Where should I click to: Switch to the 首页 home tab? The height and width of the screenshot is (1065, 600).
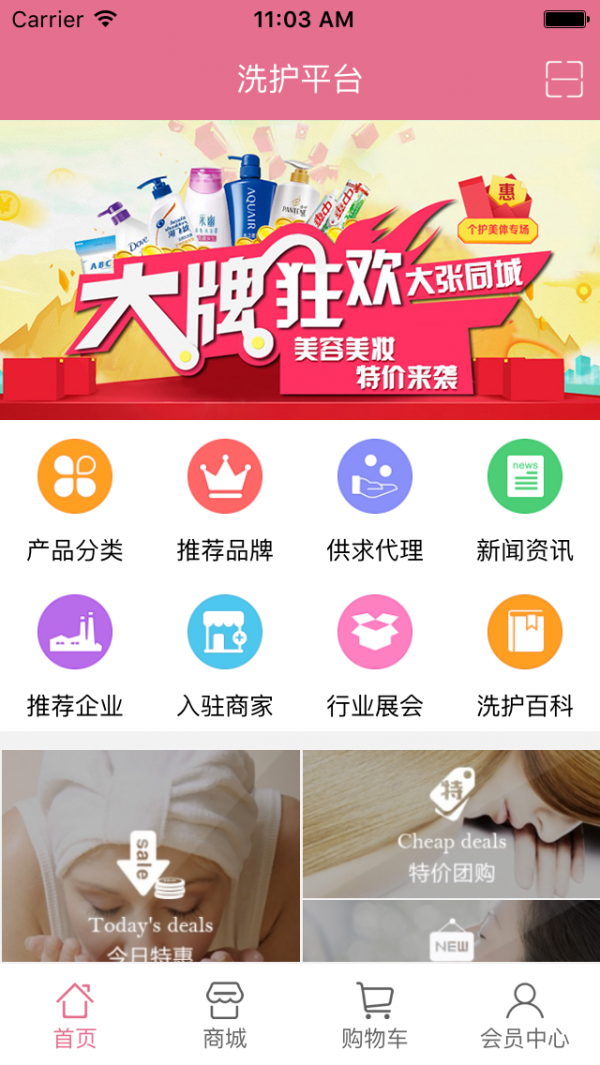click(x=75, y=1014)
